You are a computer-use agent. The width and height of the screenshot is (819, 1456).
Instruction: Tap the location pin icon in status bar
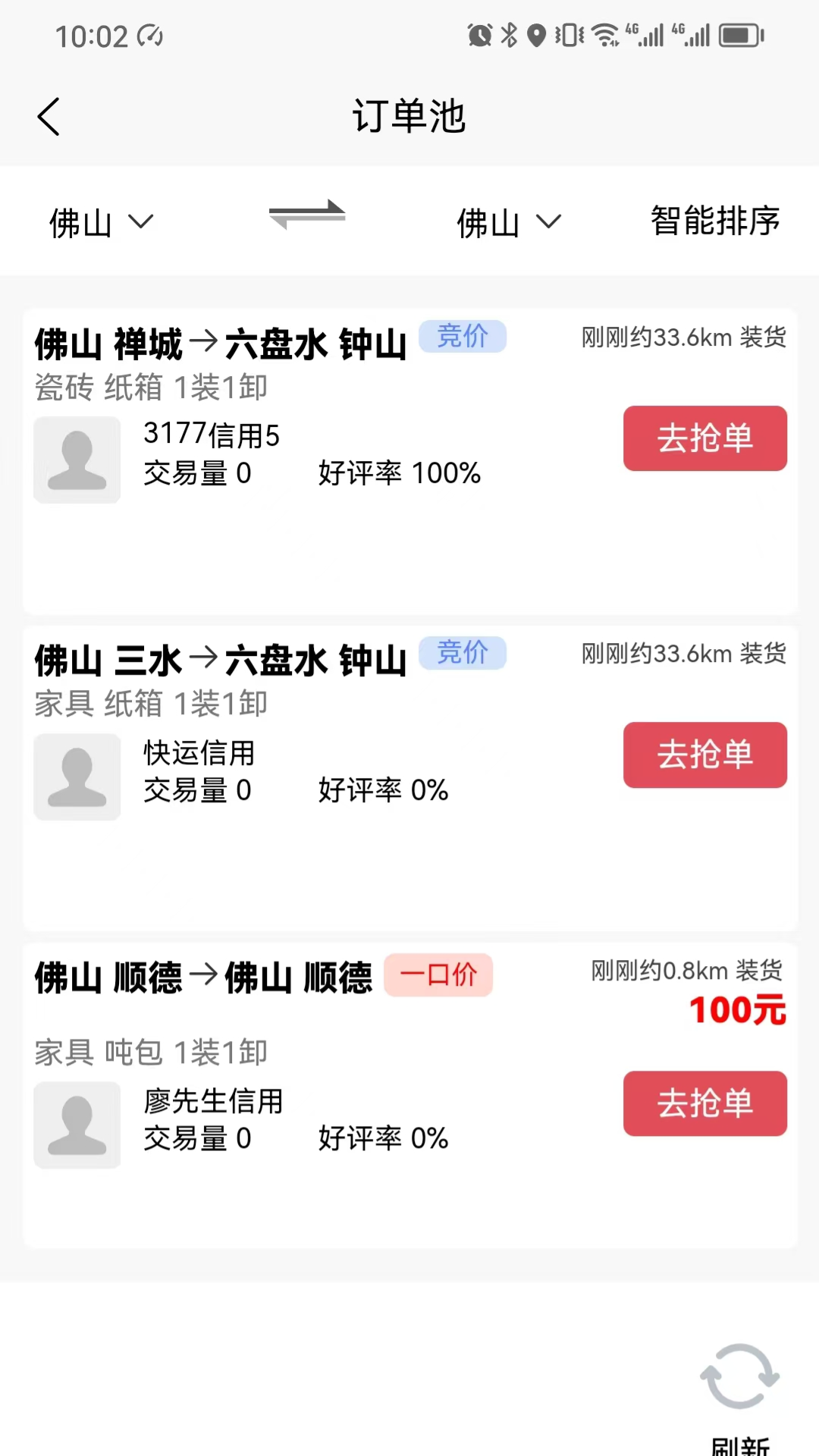pos(535,33)
